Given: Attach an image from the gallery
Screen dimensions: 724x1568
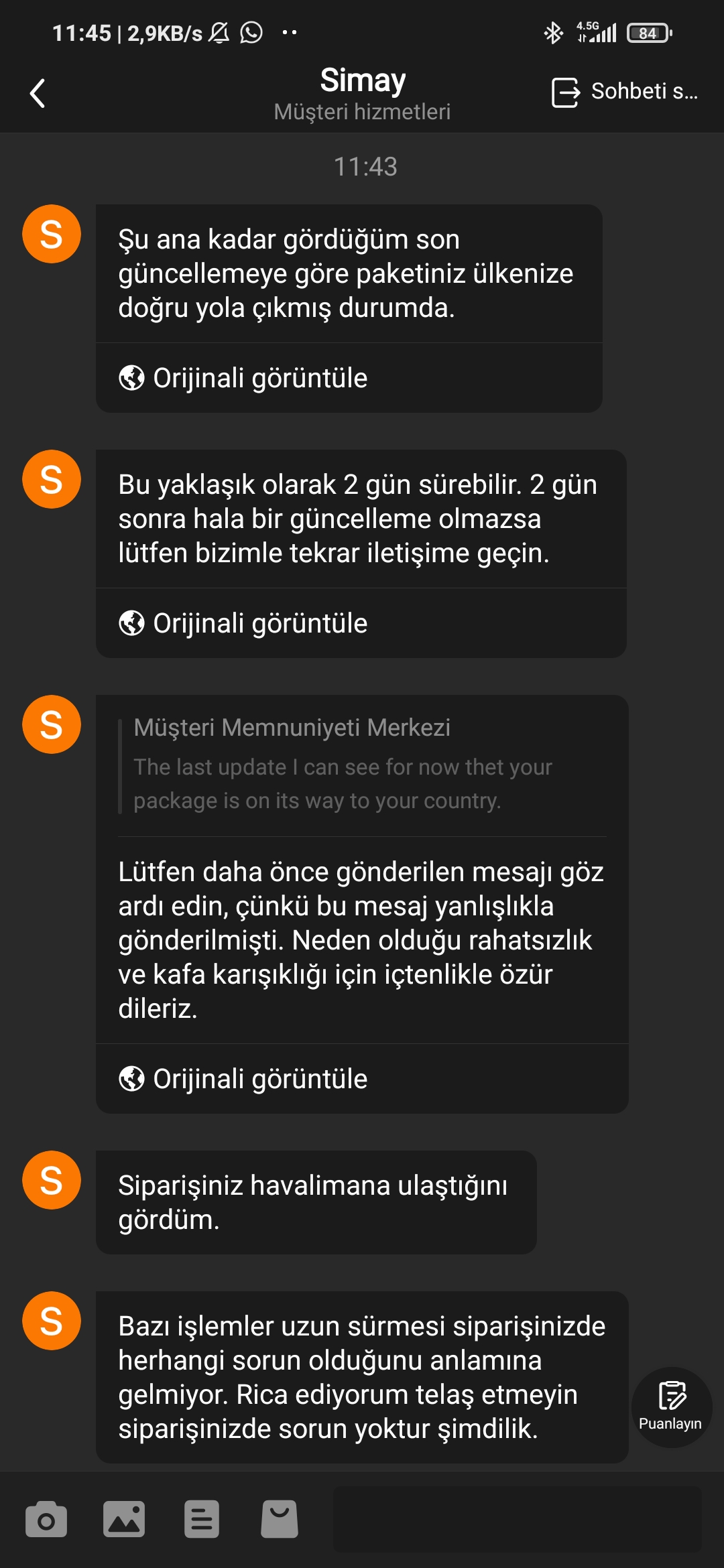Looking at the screenshot, I should pos(124,1519).
